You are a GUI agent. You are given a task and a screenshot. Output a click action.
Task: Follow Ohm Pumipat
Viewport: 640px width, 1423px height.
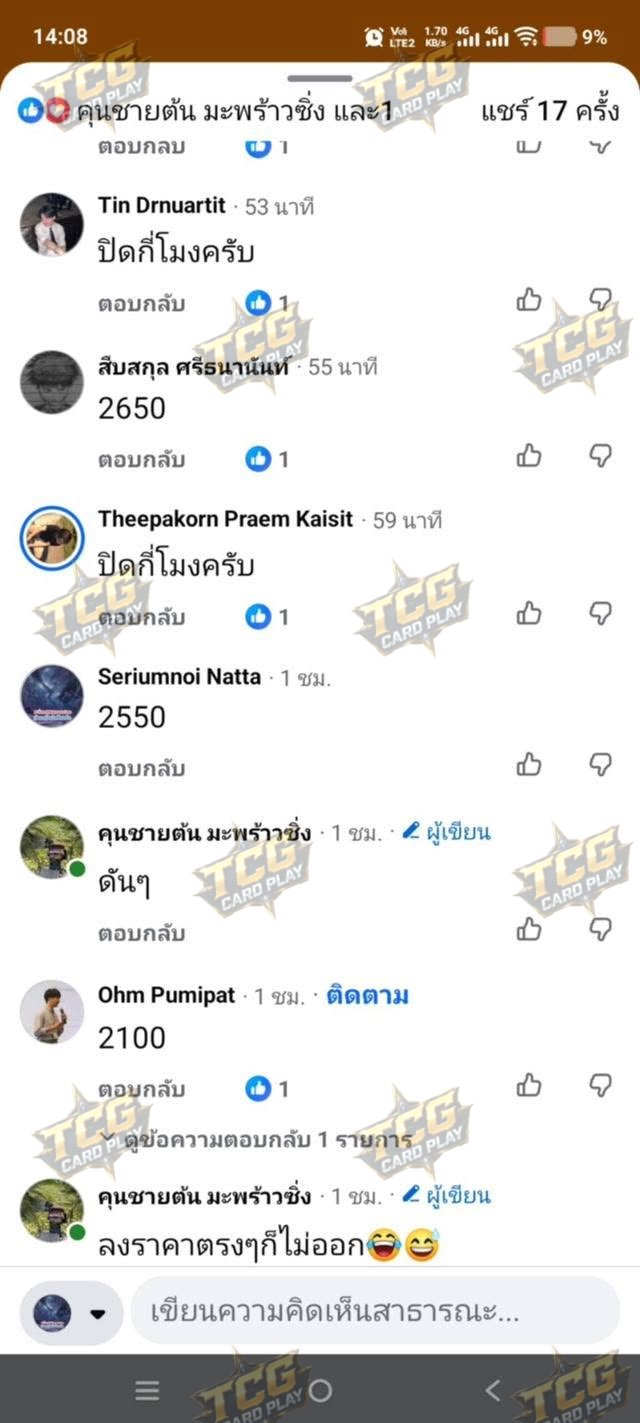coord(367,996)
